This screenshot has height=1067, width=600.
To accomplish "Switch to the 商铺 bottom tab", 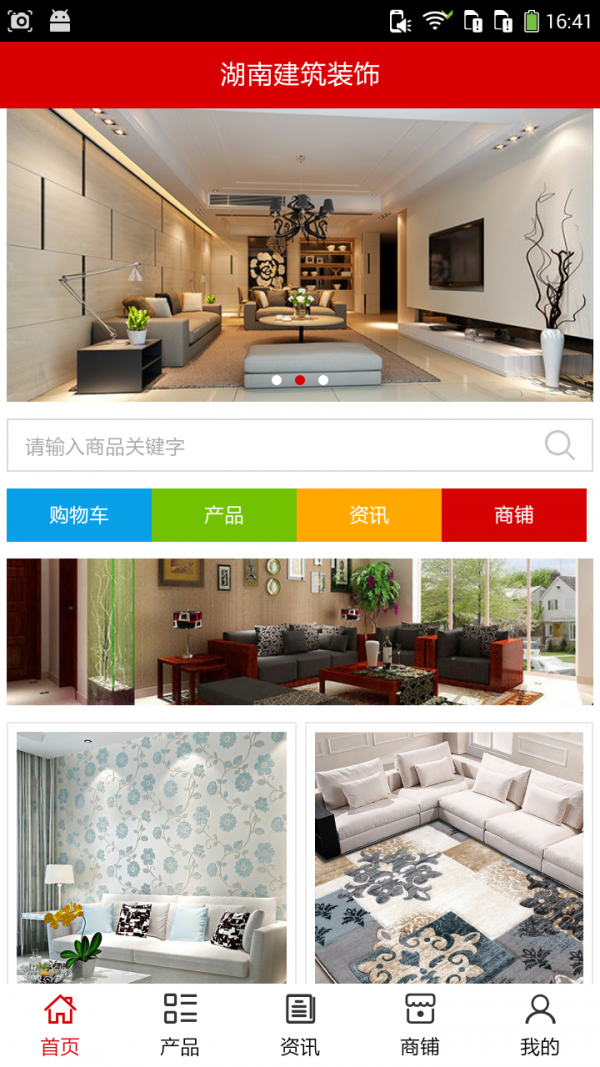I will pyautogui.click(x=420, y=1025).
